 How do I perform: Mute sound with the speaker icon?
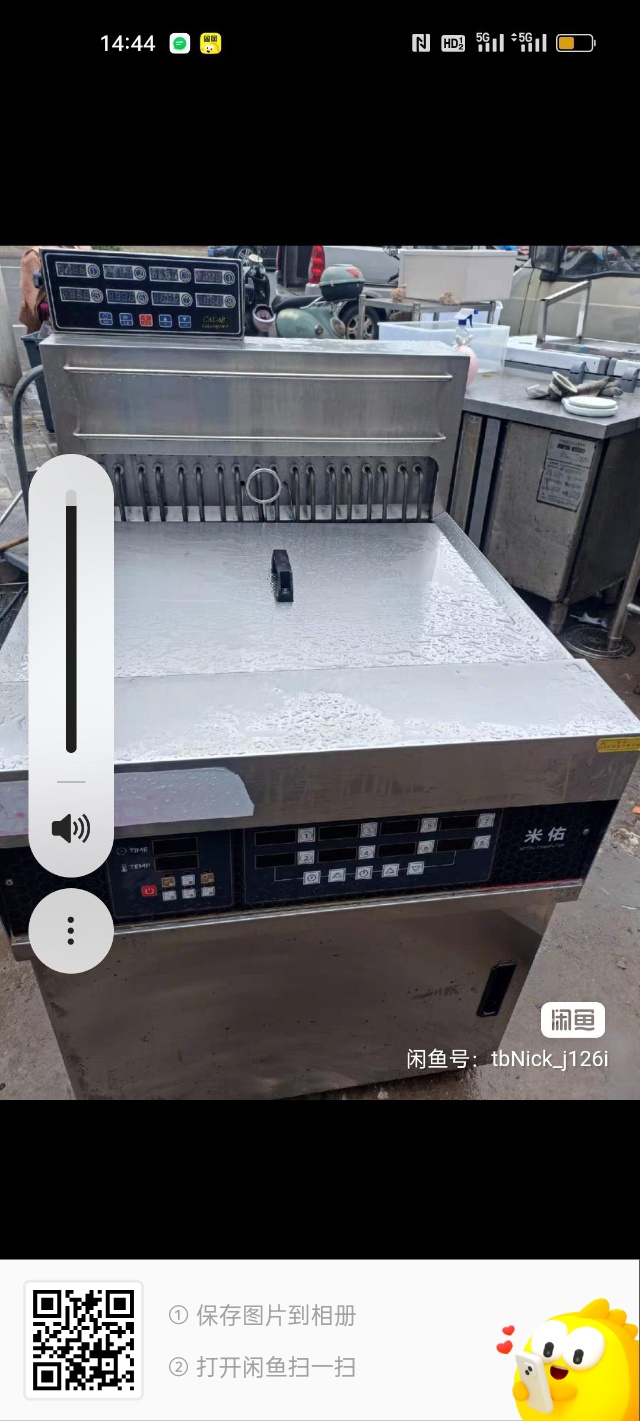pyautogui.click(x=71, y=828)
